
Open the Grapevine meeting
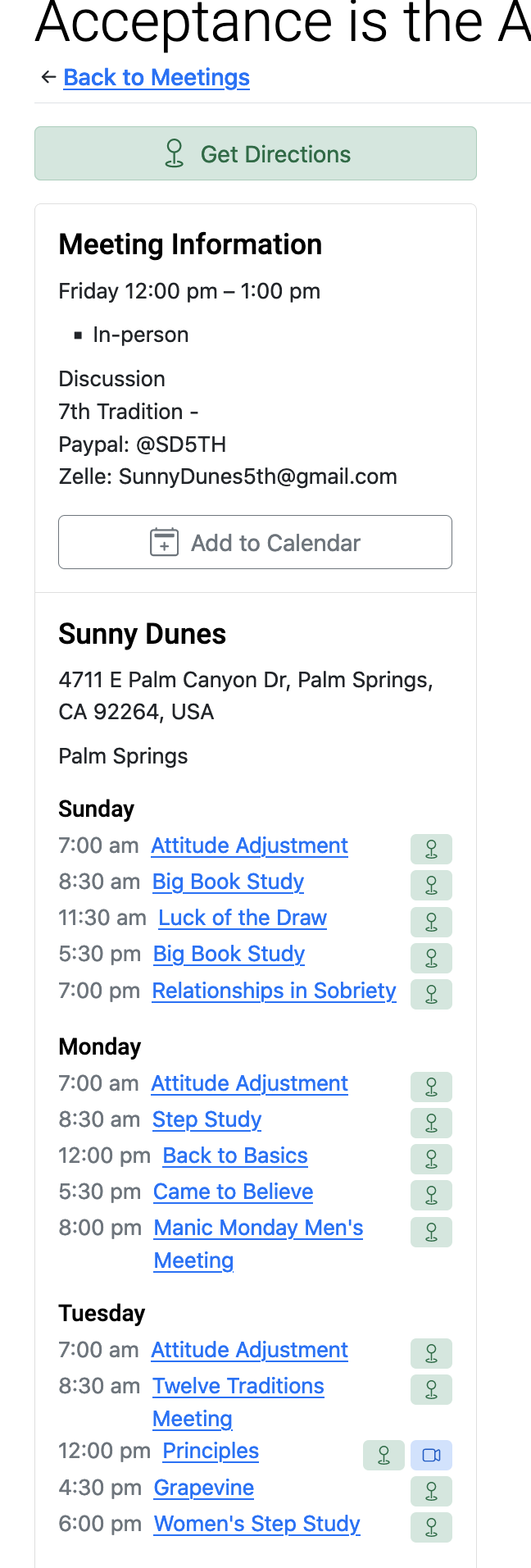tap(204, 1488)
